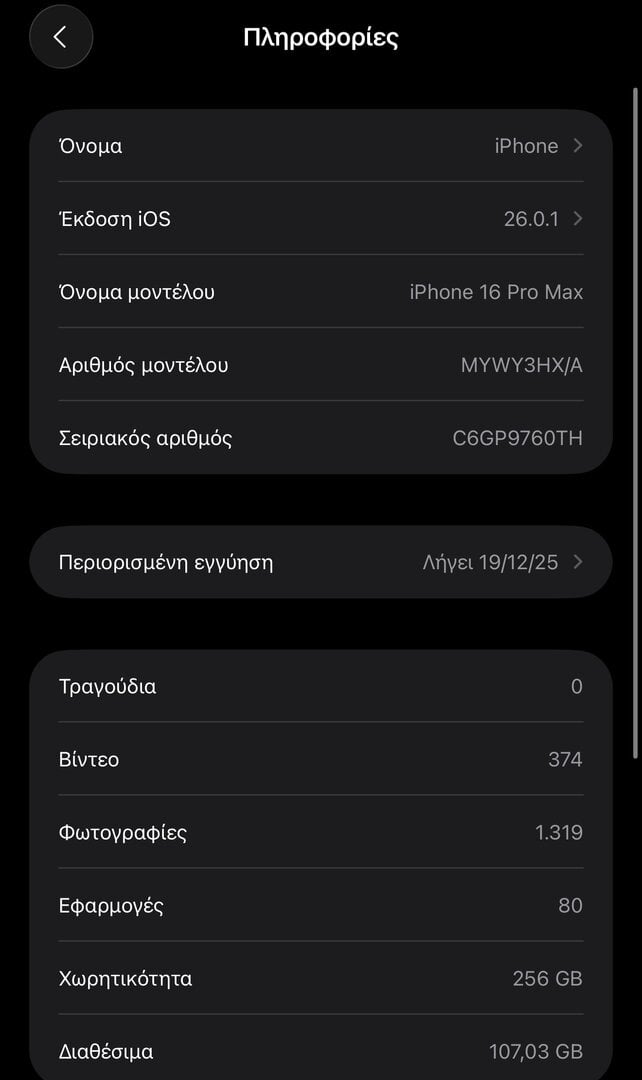Go back from the Πληροφορίες screen
The width and height of the screenshot is (642, 1080).
pyautogui.click(x=61, y=38)
